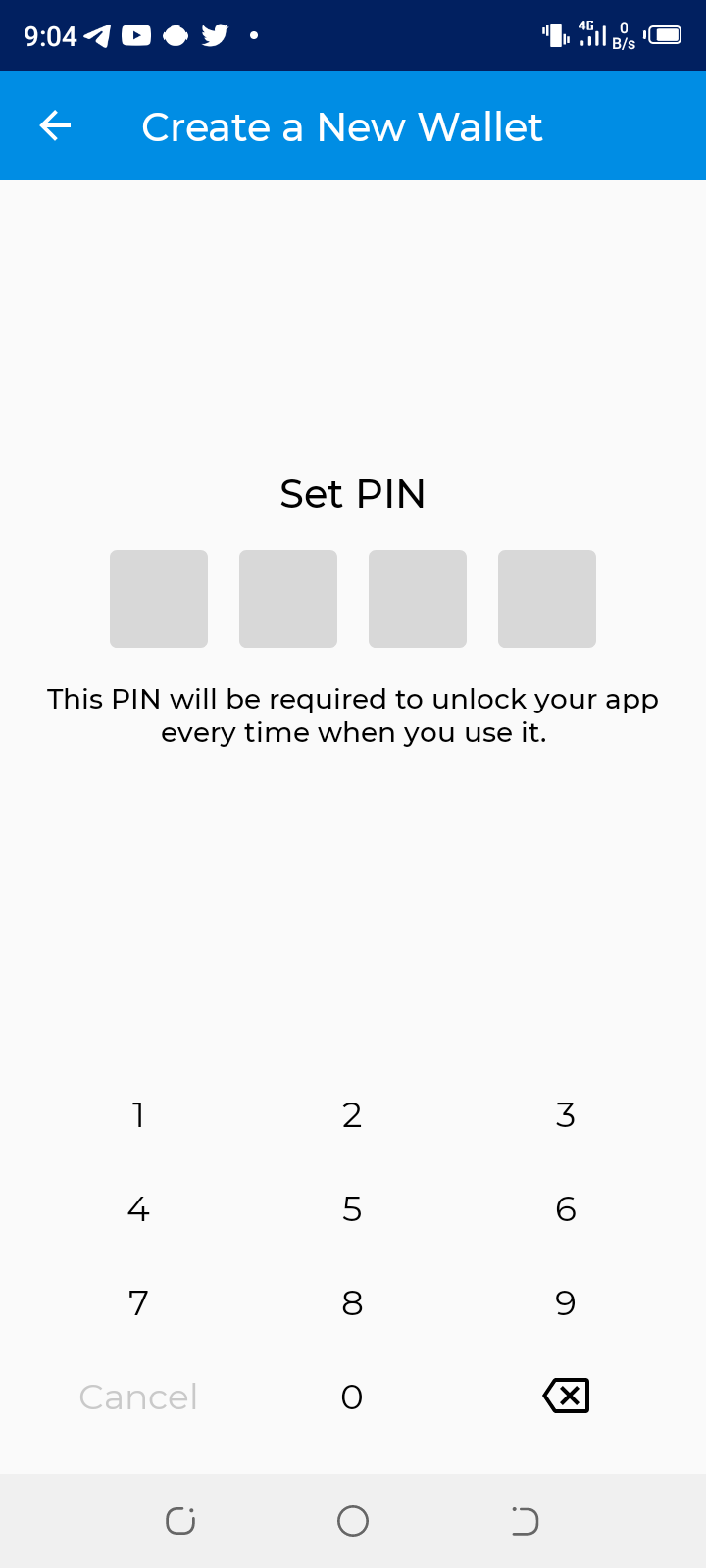This screenshot has height=1568, width=706.
Task: Select digit 3 on the keypad
Action: tap(566, 1115)
